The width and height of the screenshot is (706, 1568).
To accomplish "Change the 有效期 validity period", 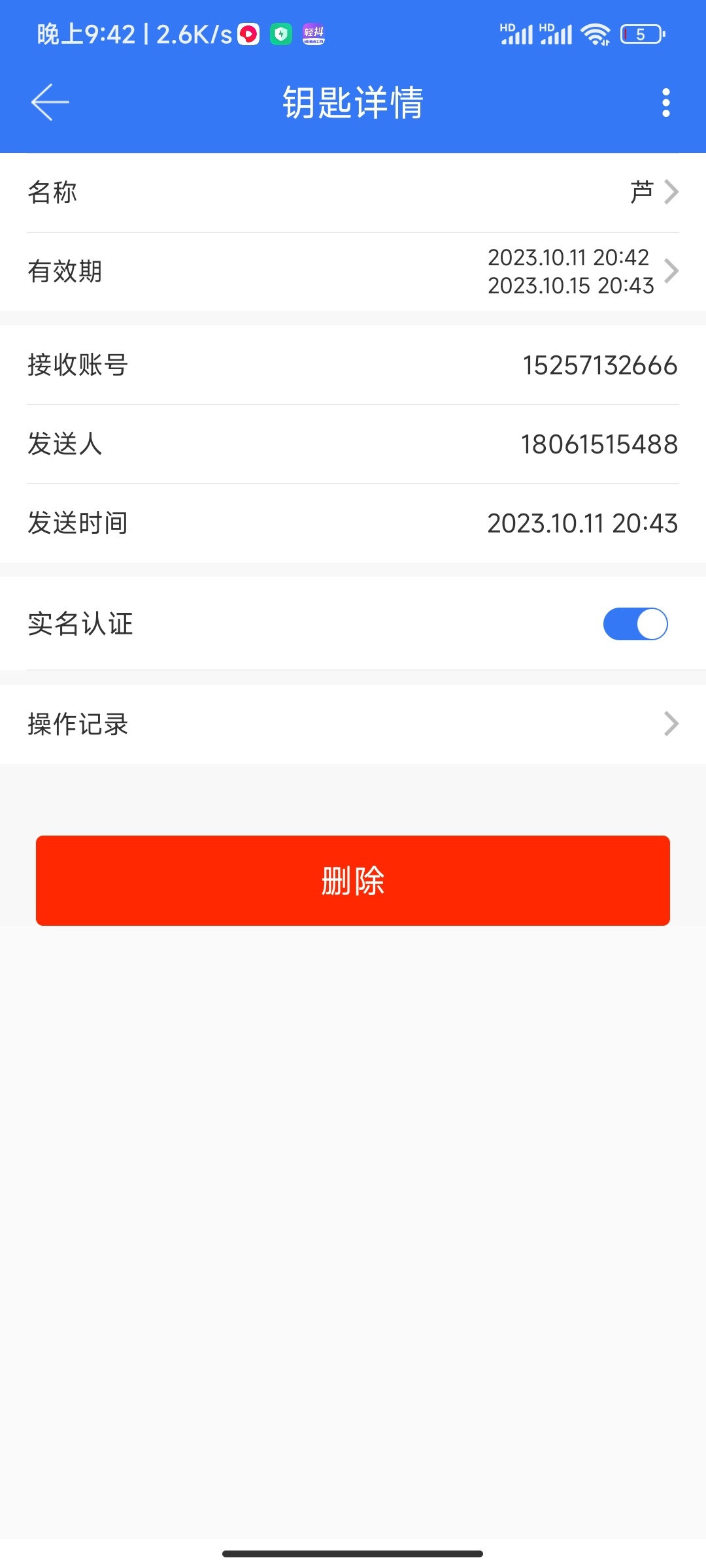I will (x=353, y=271).
